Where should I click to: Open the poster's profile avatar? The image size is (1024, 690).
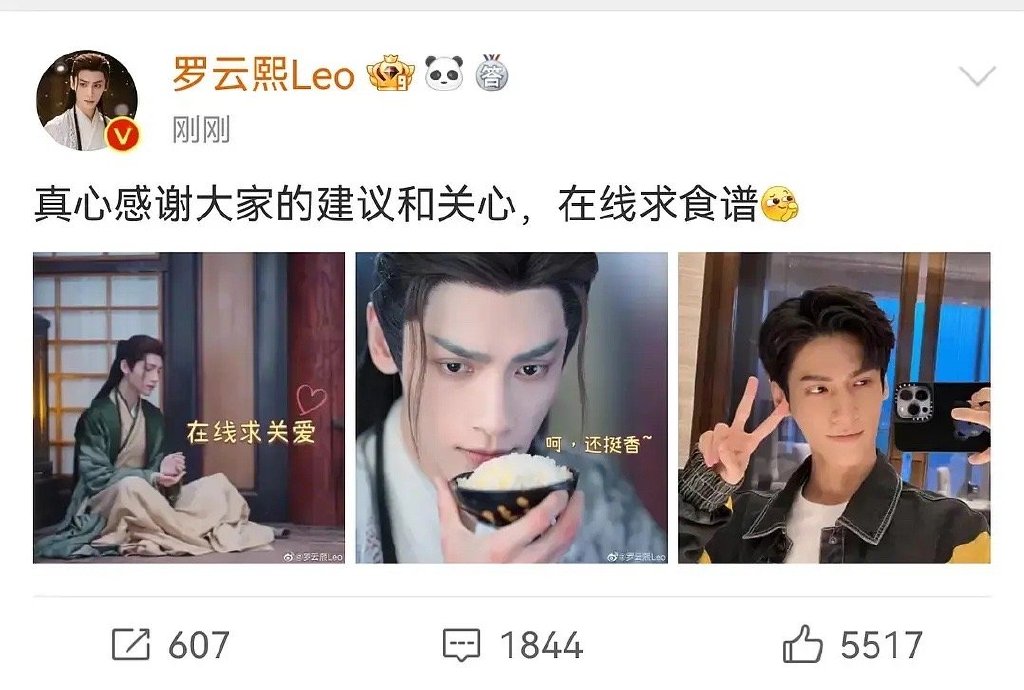(x=87, y=101)
